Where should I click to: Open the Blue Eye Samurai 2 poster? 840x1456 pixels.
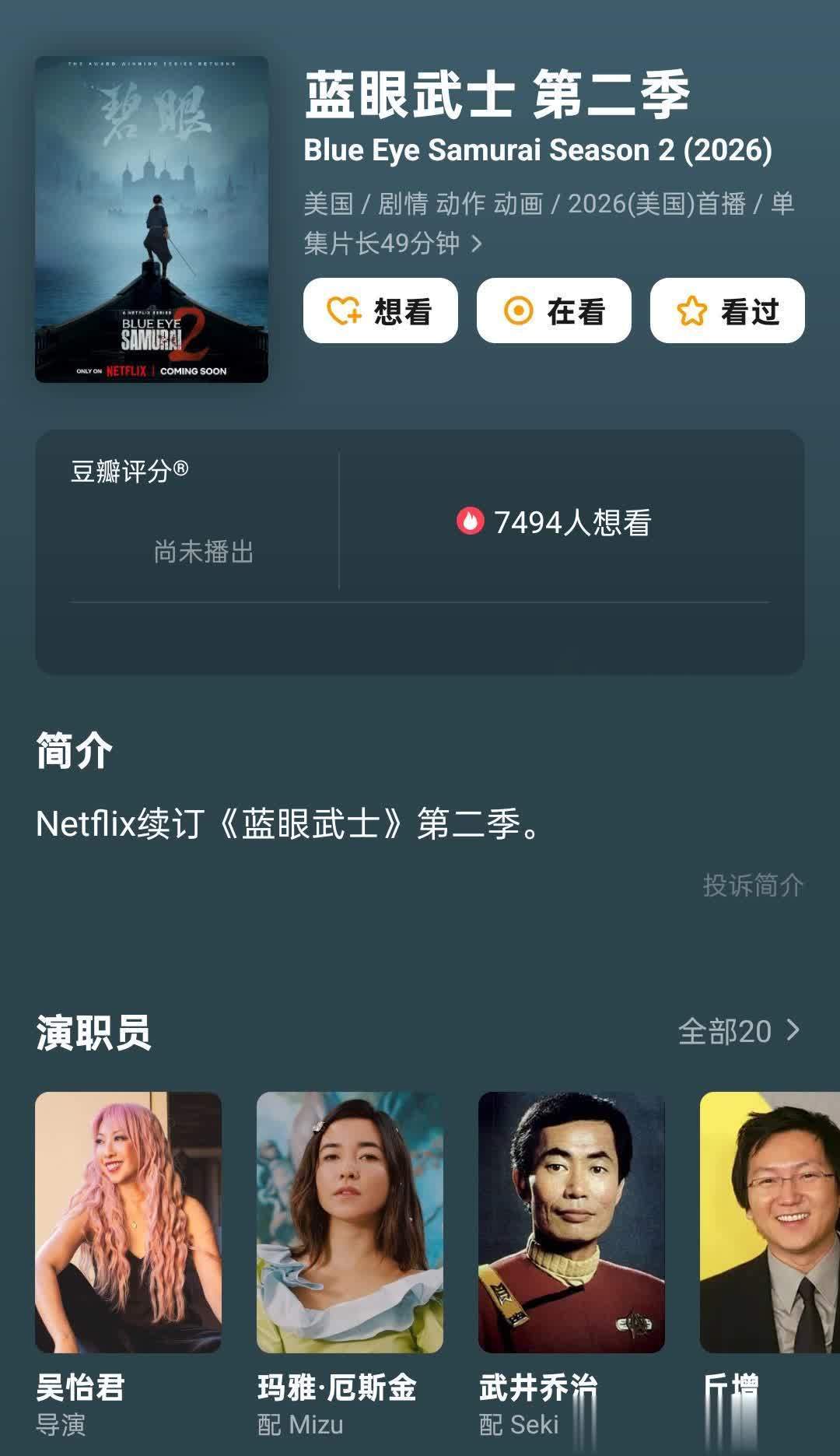point(152,219)
